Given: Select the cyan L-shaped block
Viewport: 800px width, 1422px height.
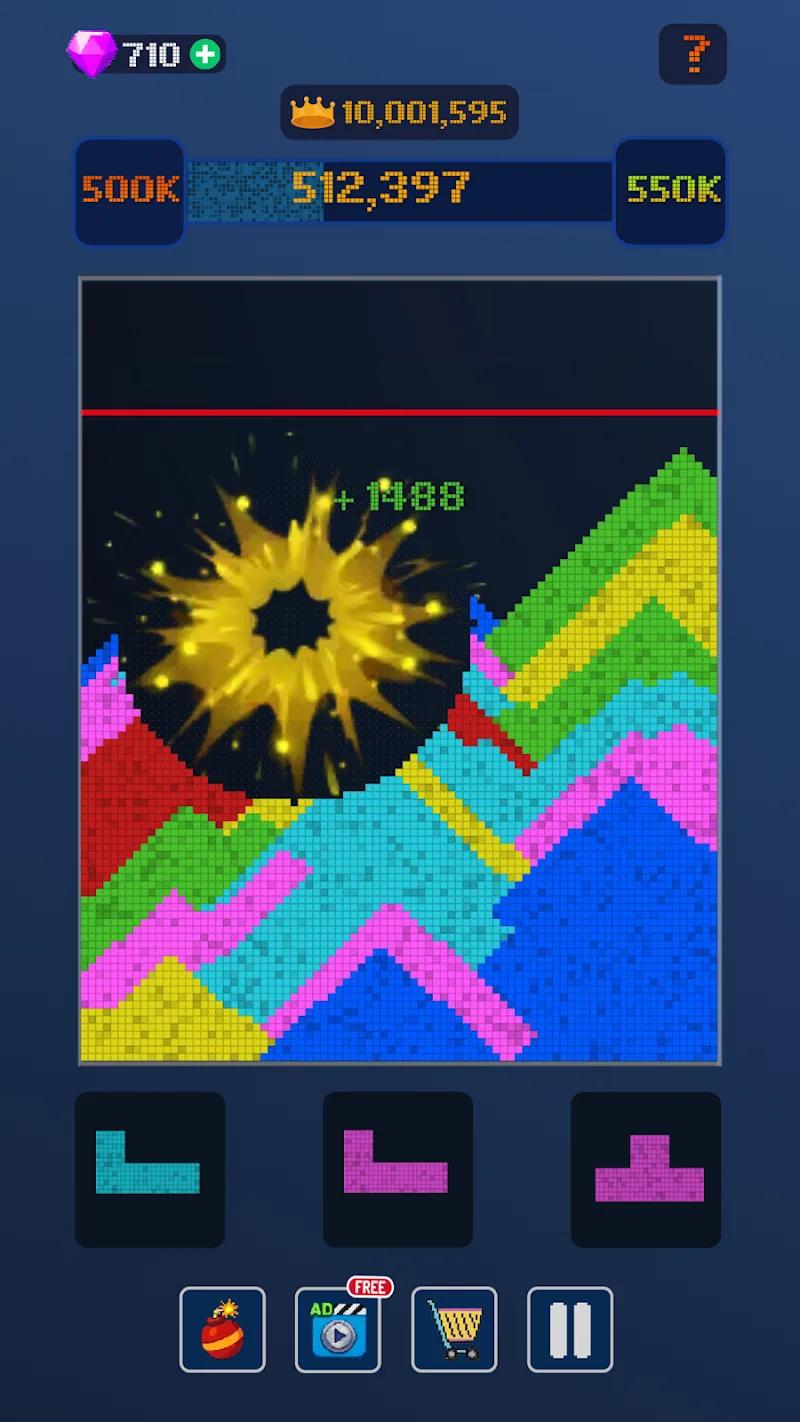Looking at the screenshot, I should coord(149,1169).
